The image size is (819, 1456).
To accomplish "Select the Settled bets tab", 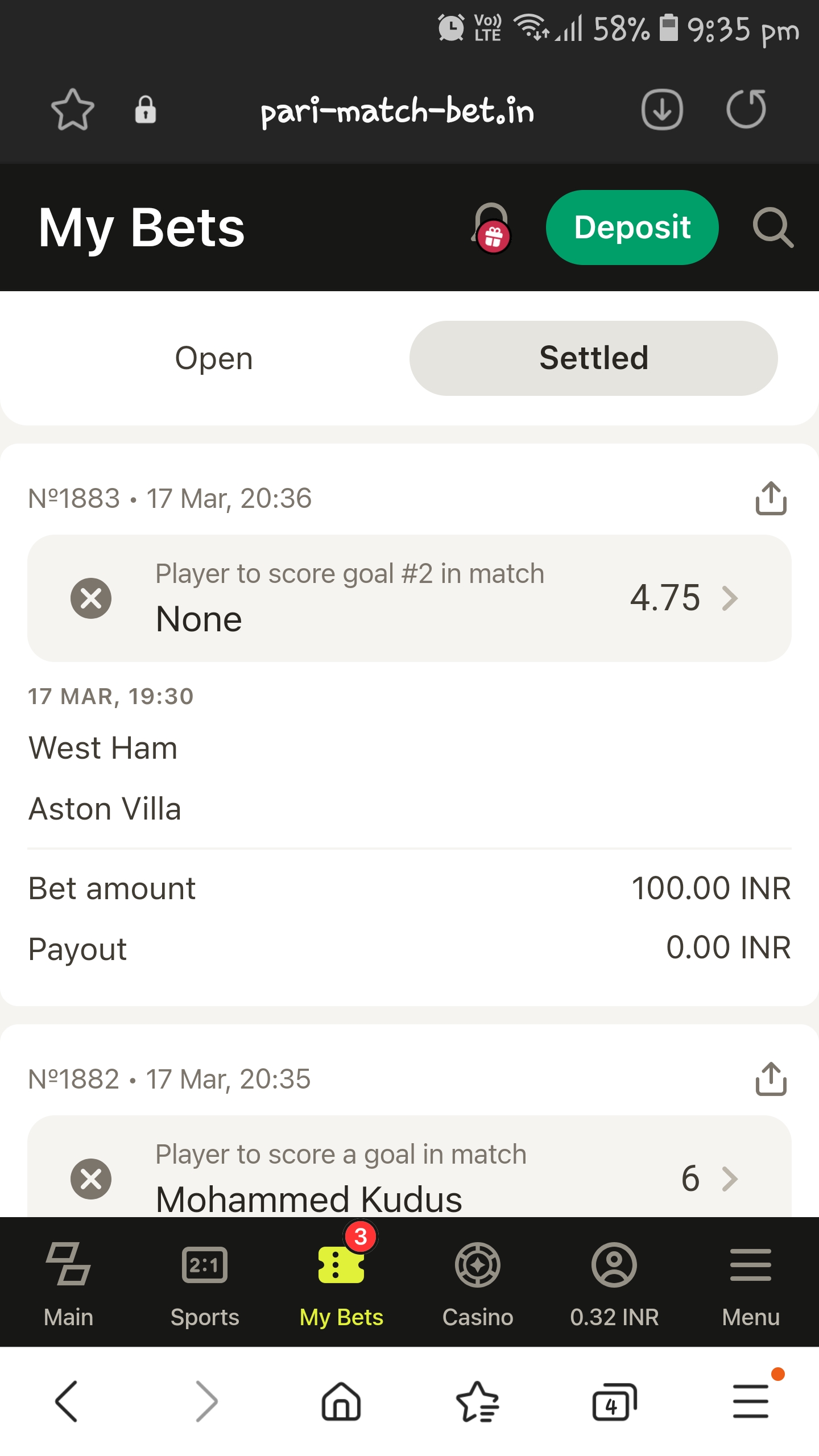I will (x=593, y=358).
